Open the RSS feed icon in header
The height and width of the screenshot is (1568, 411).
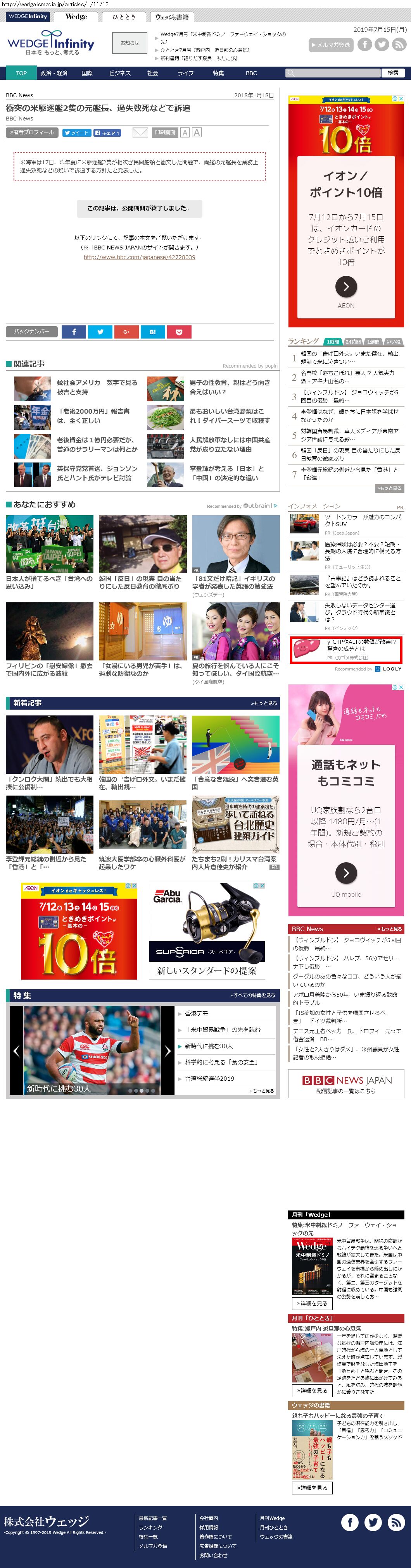[x=399, y=45]
